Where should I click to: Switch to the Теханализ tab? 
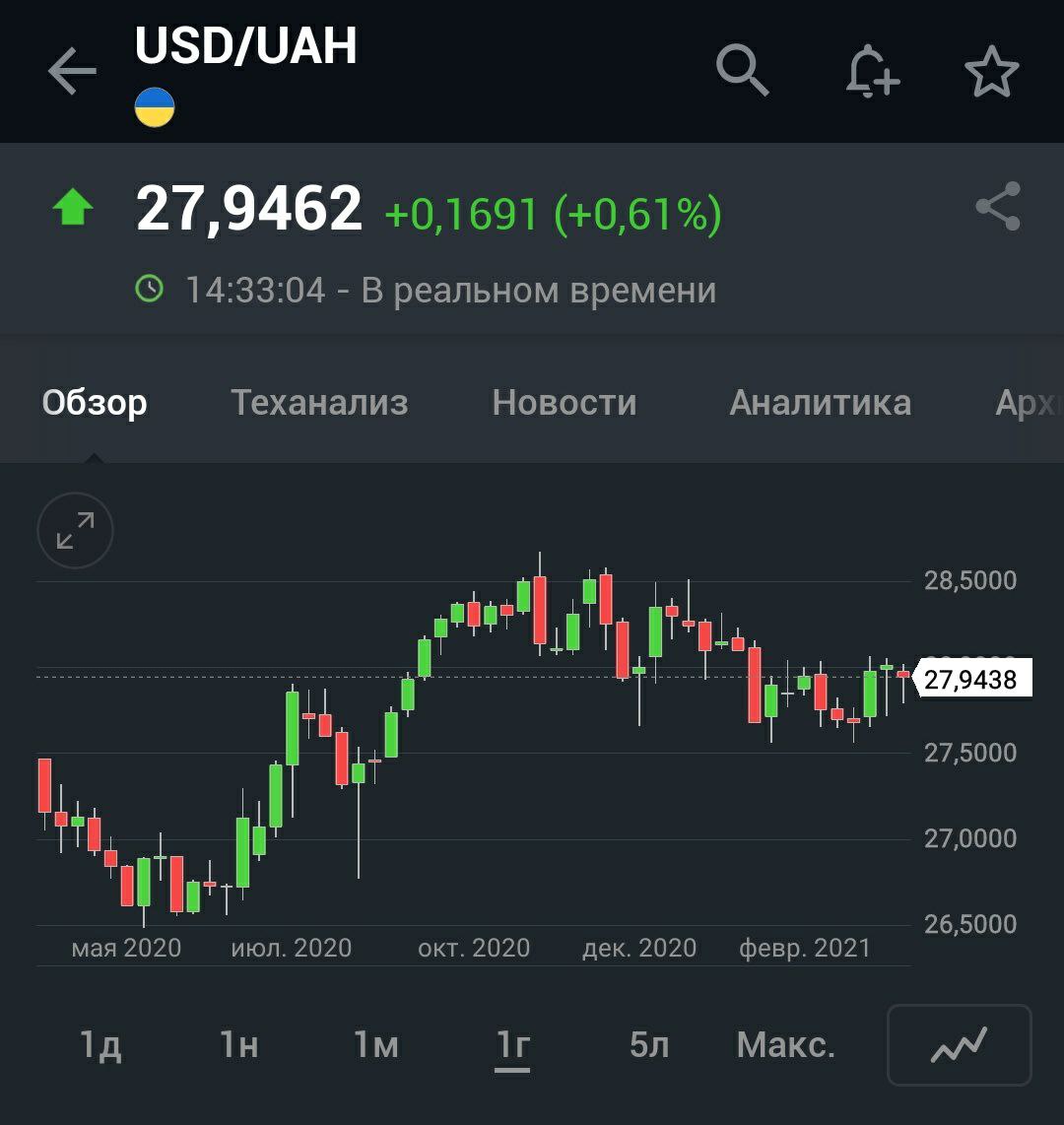319,402
